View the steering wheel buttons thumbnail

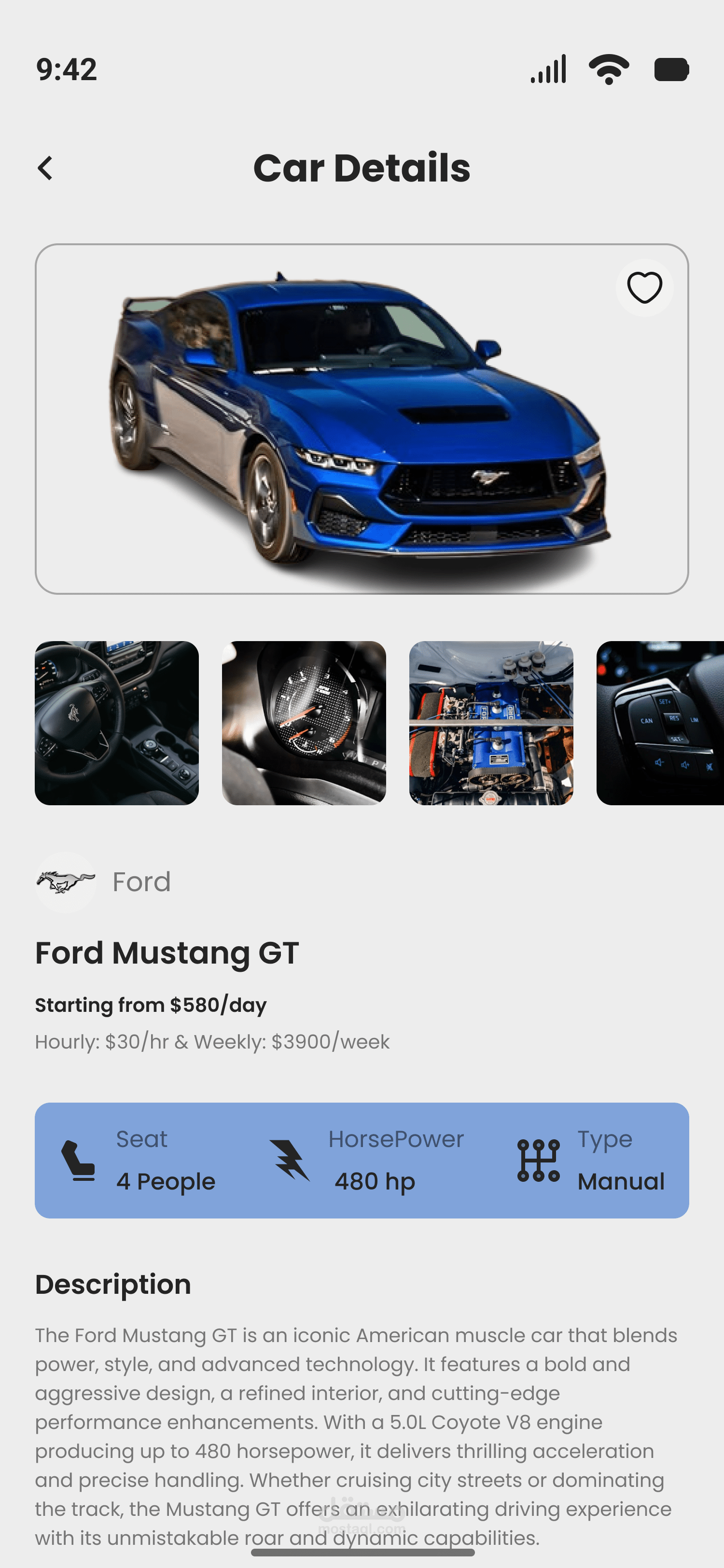660,723
